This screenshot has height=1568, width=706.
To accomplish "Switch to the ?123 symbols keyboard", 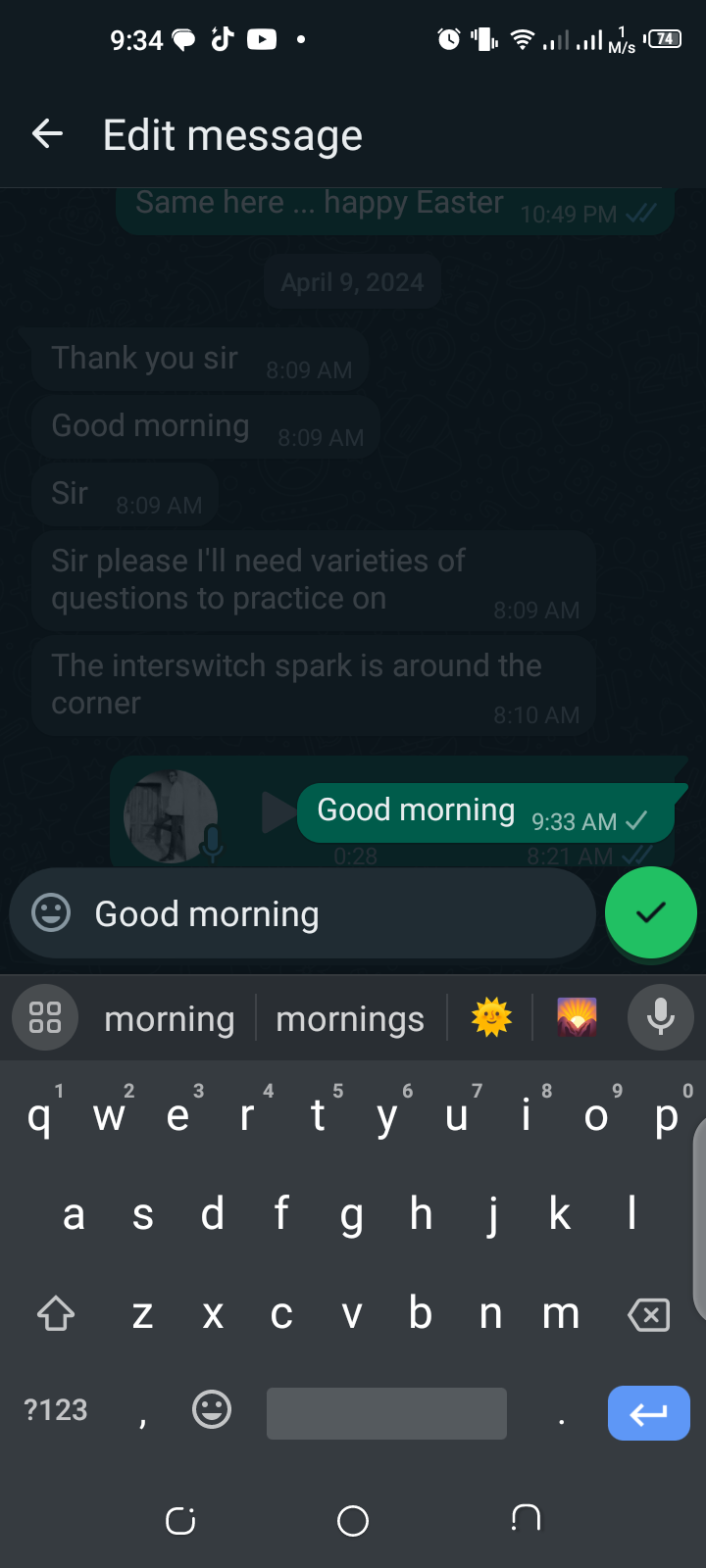I will (56, 1410).
